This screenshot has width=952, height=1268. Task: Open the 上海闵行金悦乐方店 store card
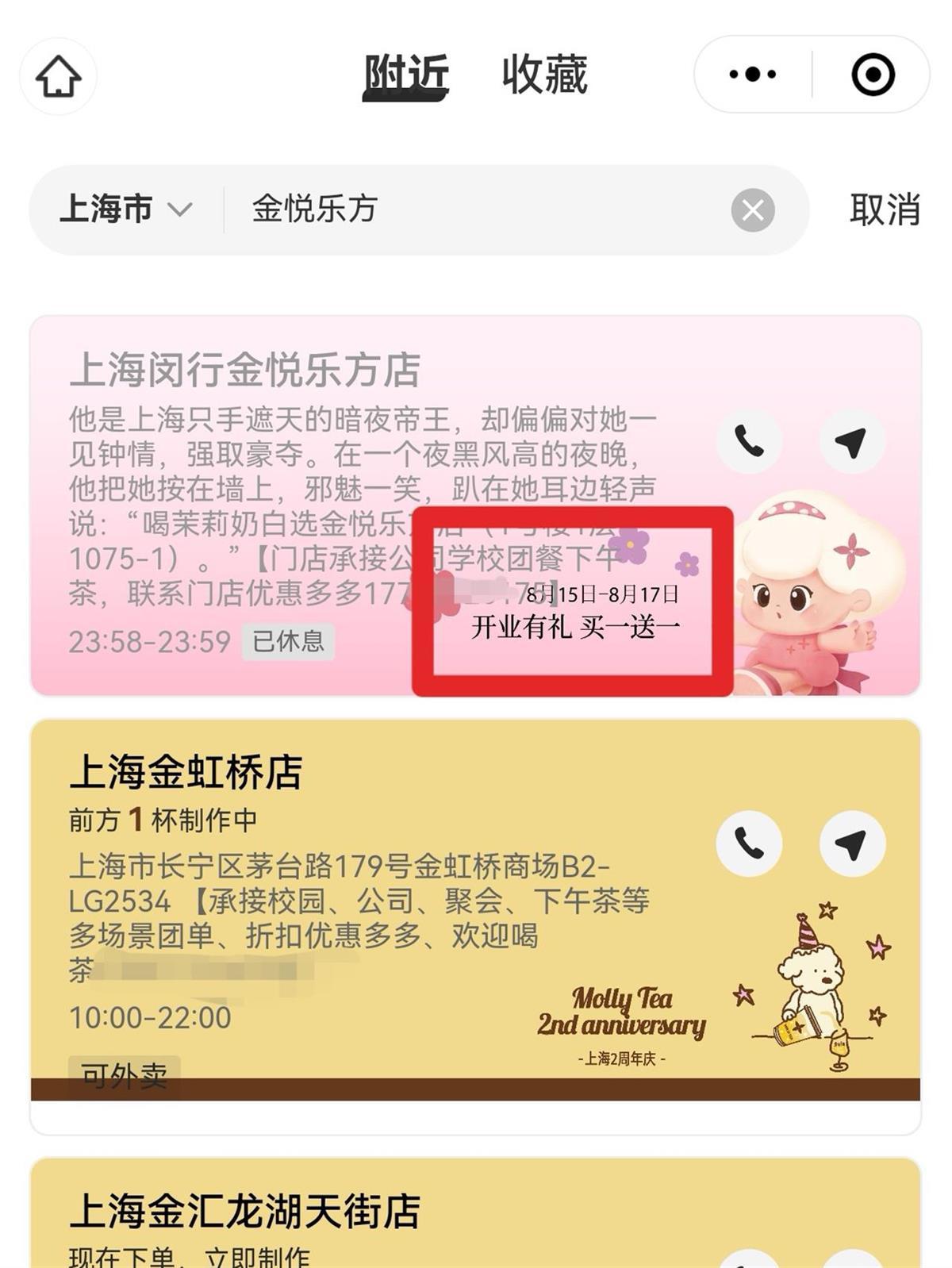(246, 371)
